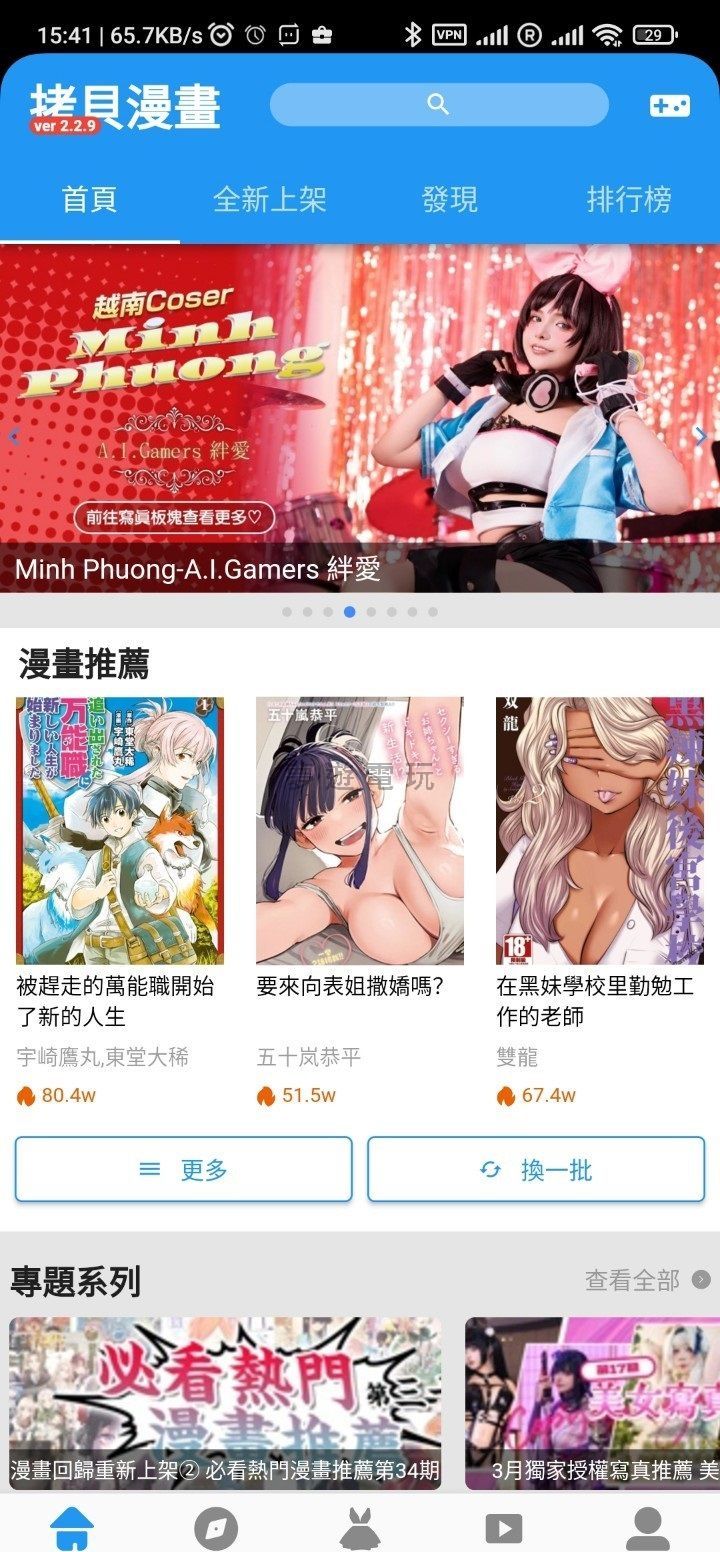Screen dimensions: 720x1552
Task: Go to previous banner with left arrow
Action: tap(14, 437)
